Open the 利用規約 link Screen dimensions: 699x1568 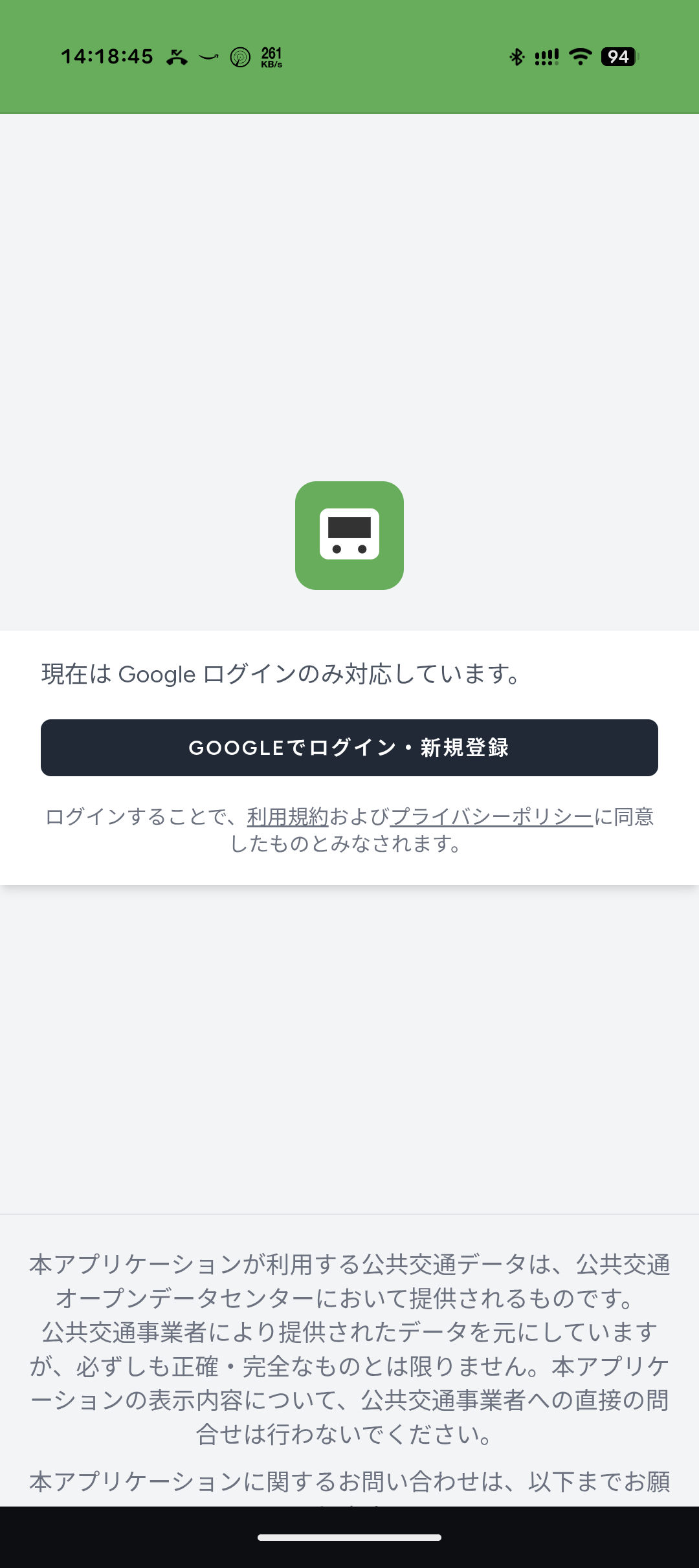pos(288,817)
